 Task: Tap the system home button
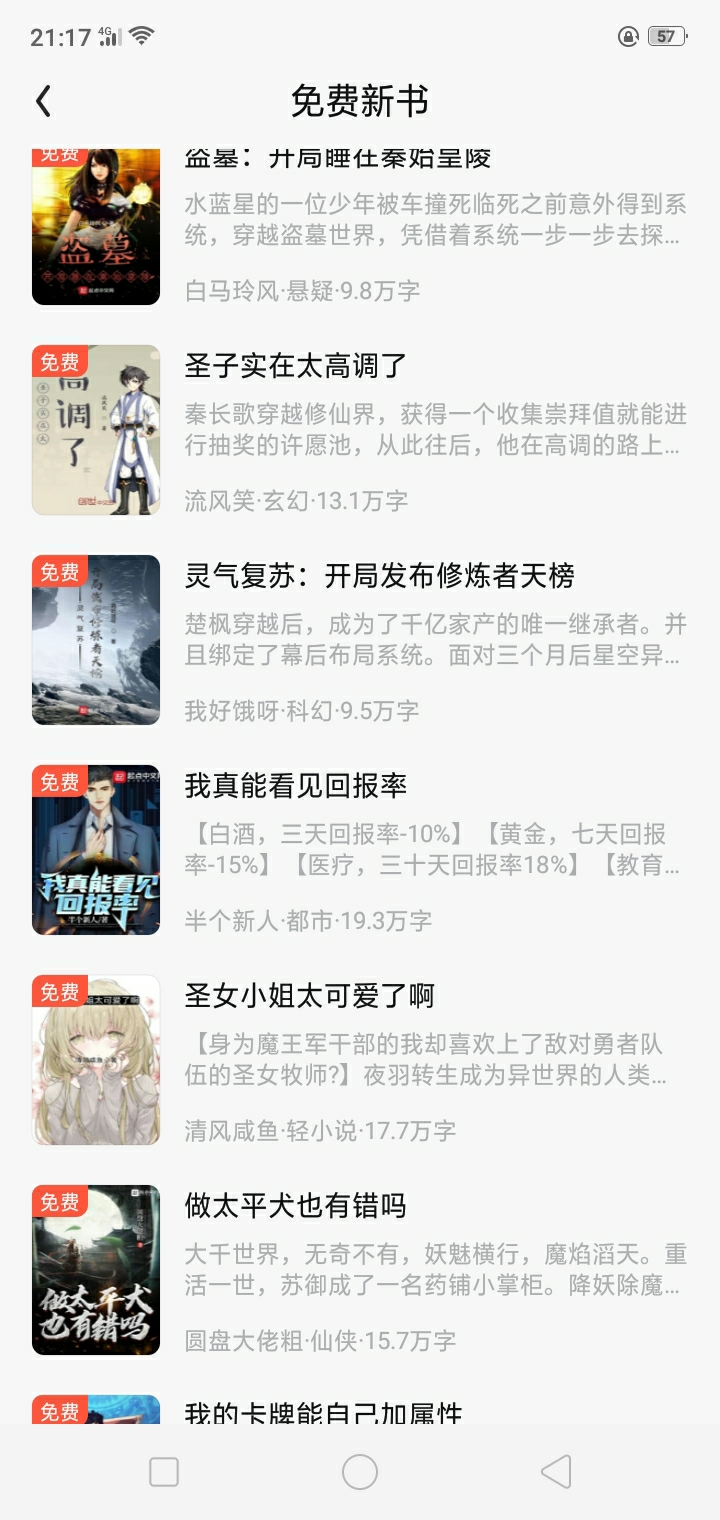click(360, 1472)
